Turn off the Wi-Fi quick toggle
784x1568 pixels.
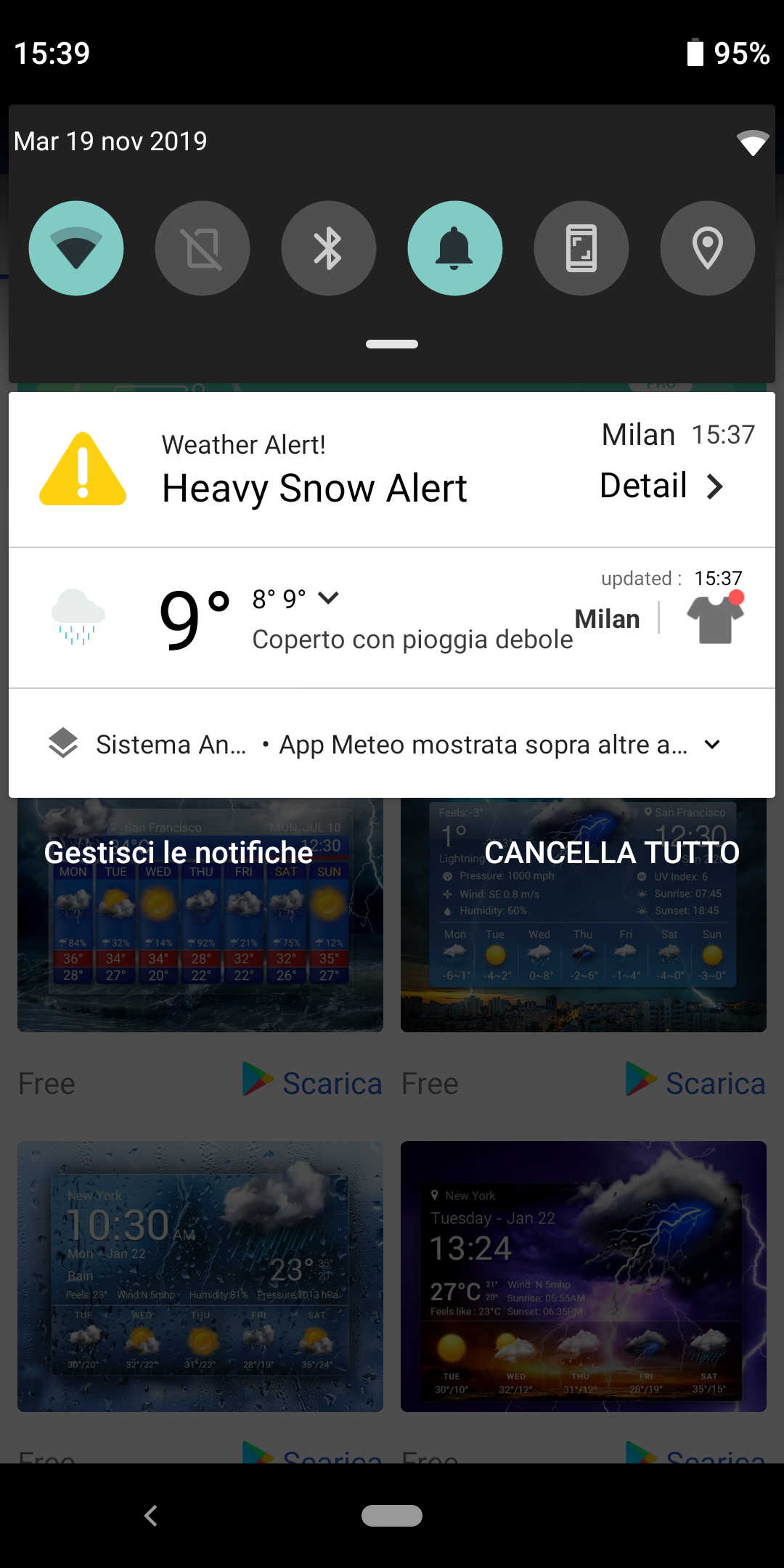click(x=76, y=248)
